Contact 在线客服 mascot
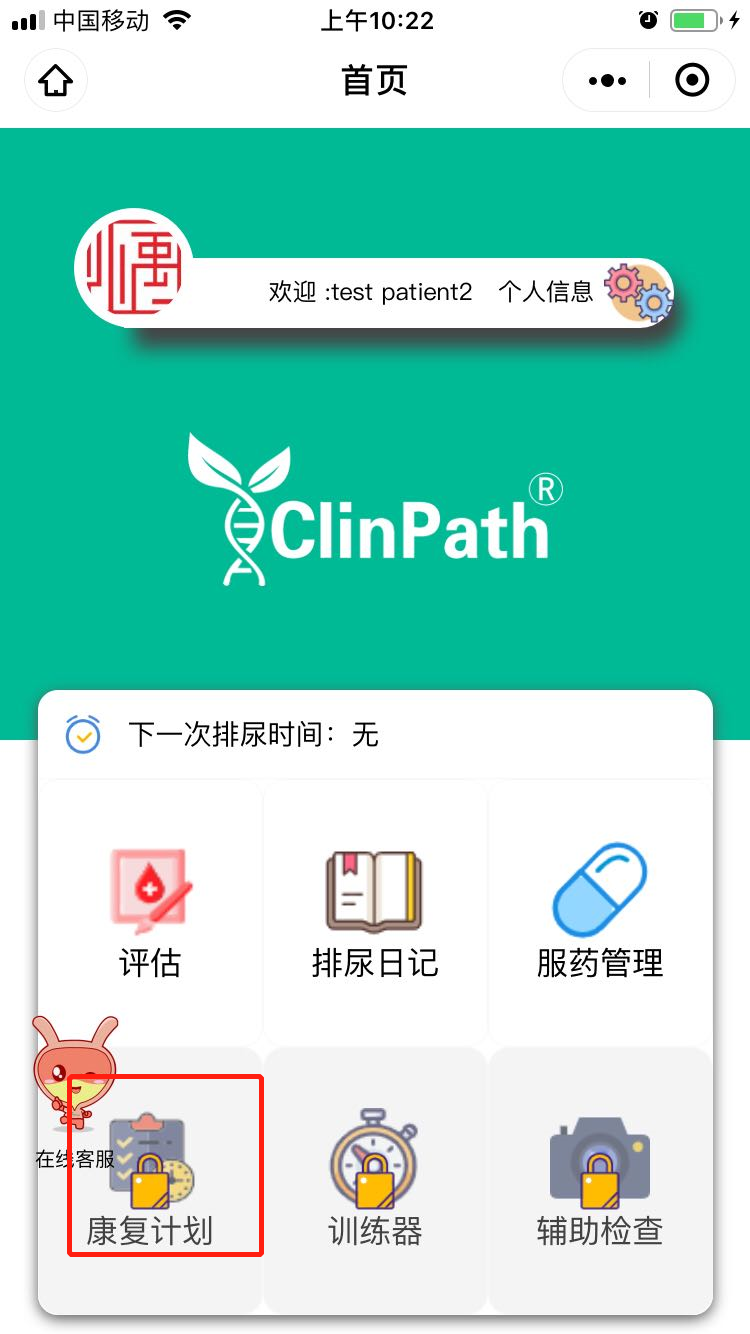 point(75,1092)
